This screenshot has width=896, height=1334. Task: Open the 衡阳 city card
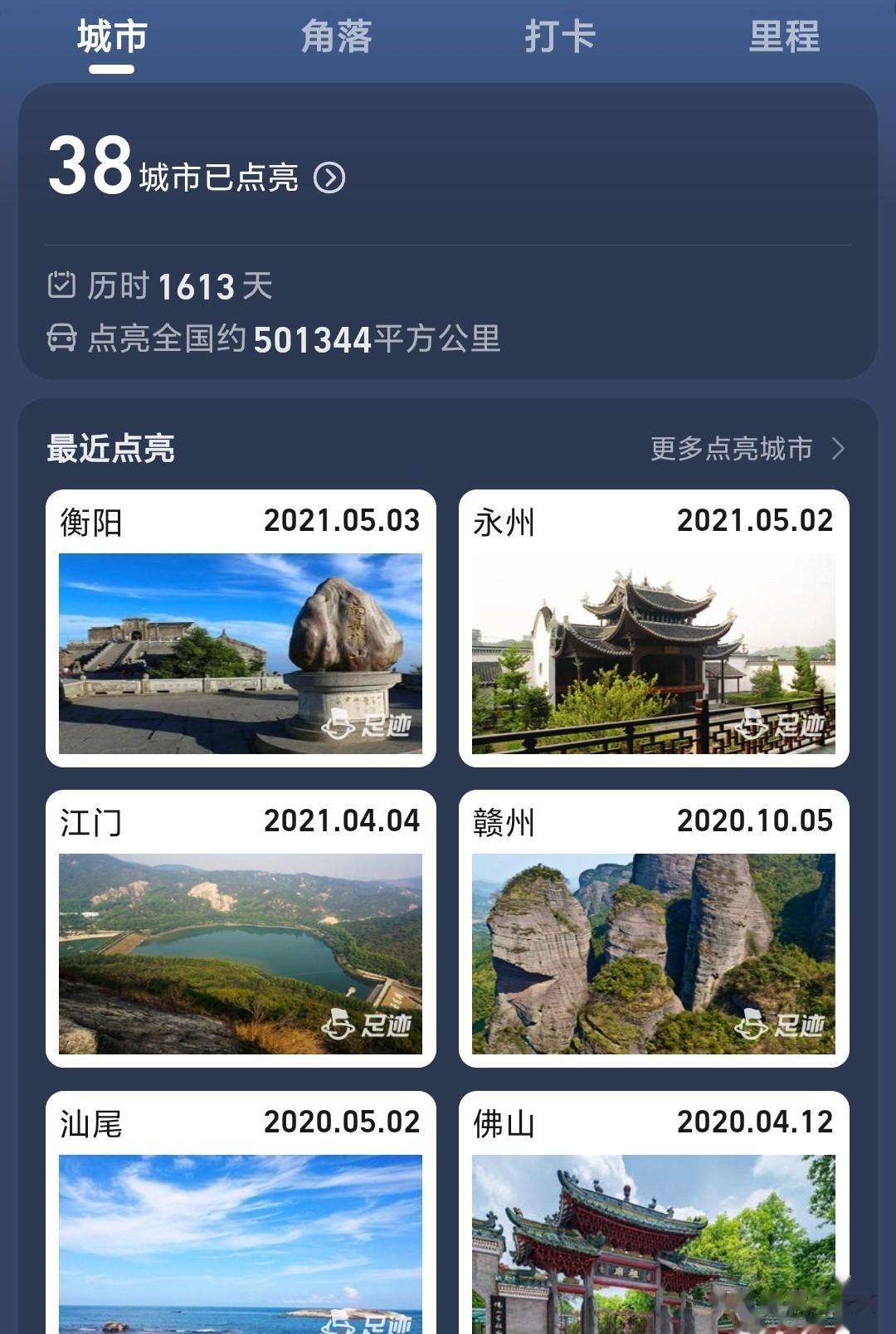241,628
